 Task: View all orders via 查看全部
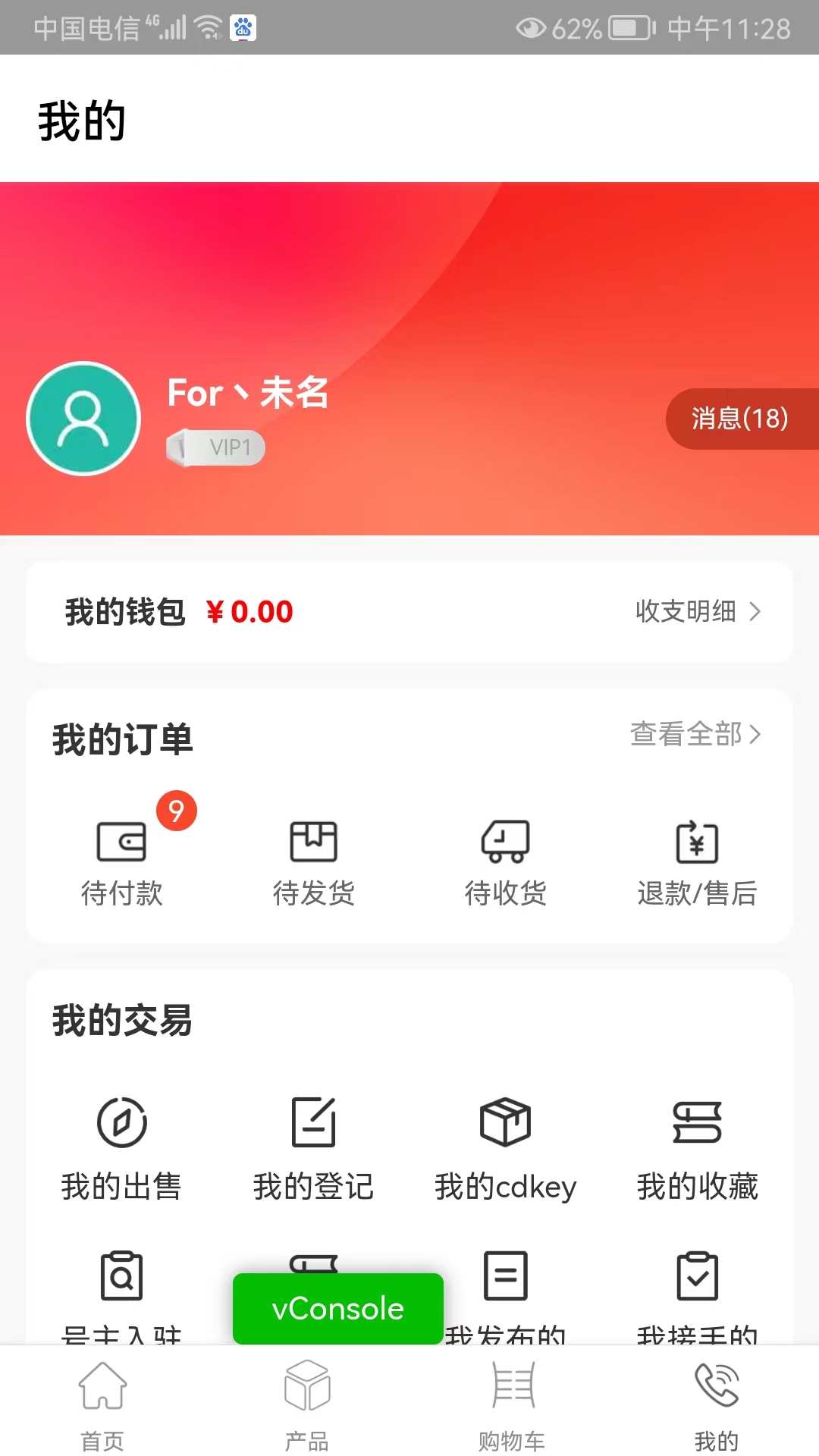tap(695, 734)
